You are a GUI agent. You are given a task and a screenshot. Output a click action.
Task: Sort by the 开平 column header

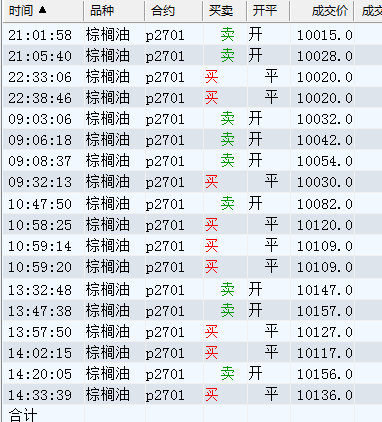tap(268, 11)
